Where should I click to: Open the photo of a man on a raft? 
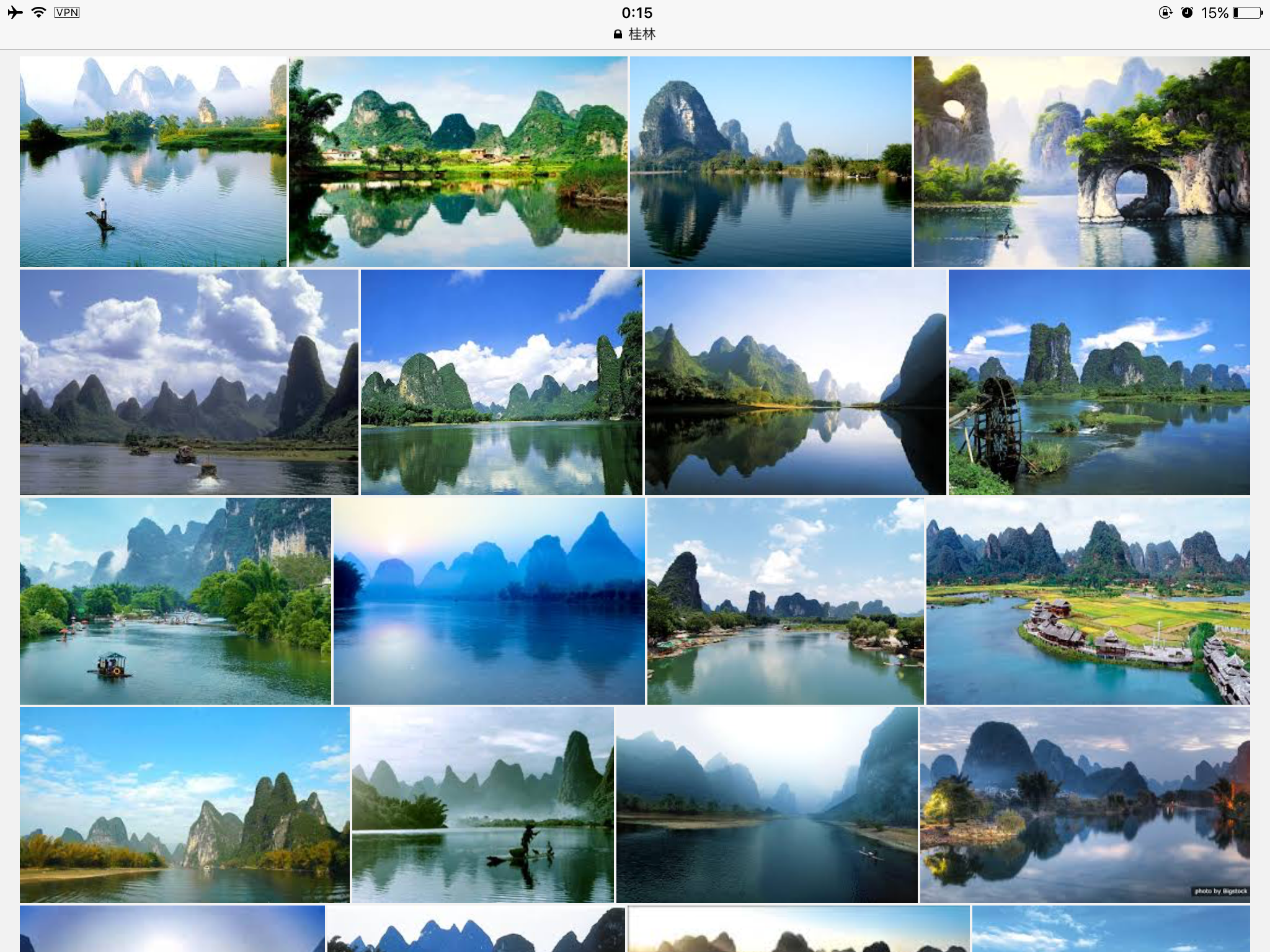pyautogui.click(x=153, y=161)
